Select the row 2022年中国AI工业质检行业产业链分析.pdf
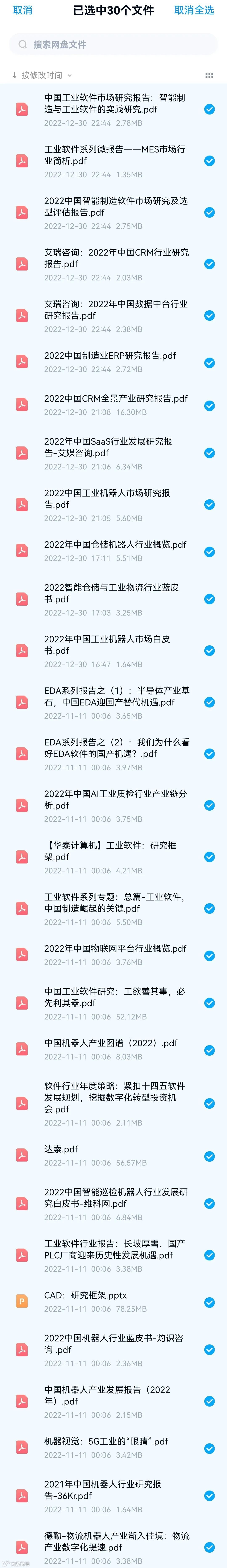The image size is (227, 1568). [116, 805]
